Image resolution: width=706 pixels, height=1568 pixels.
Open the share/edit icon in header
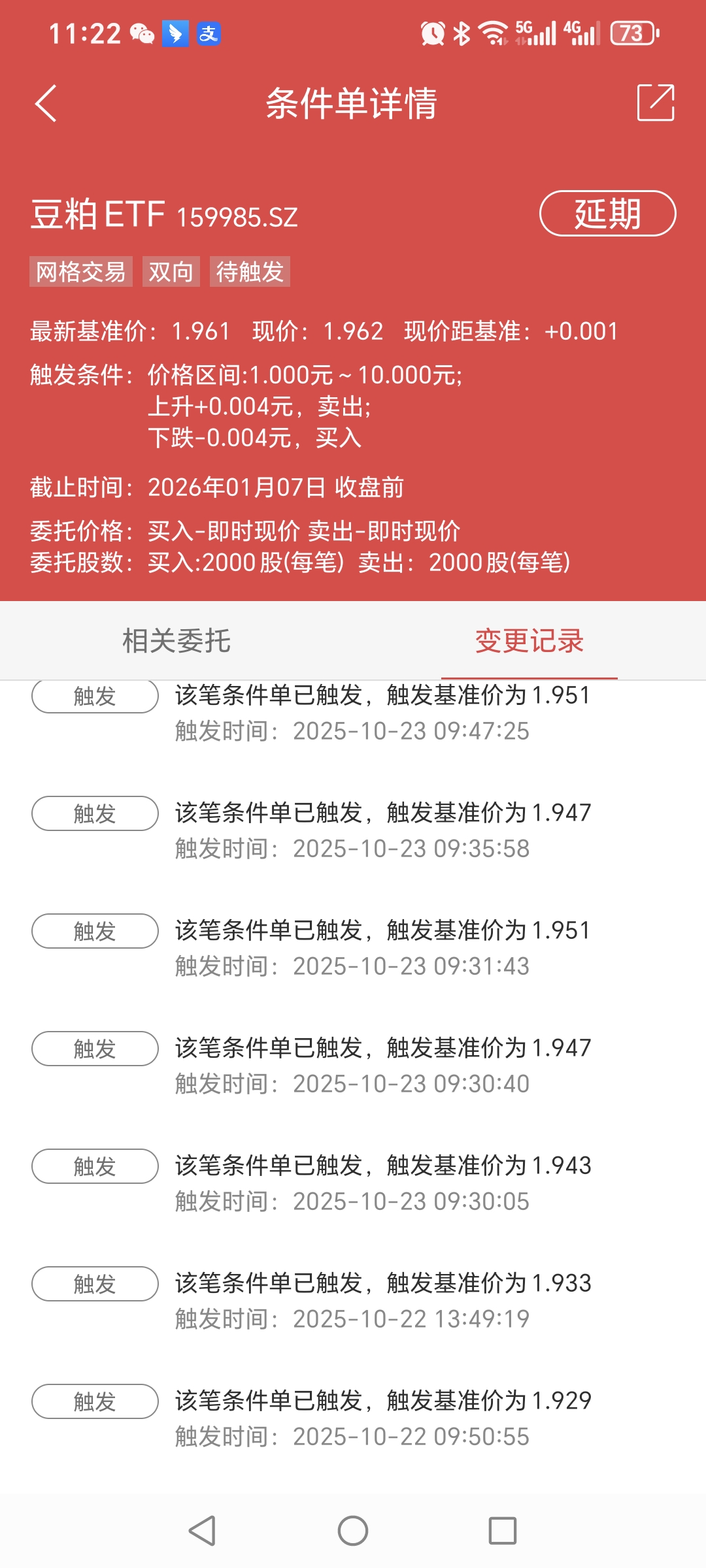(x=655, y=103)
